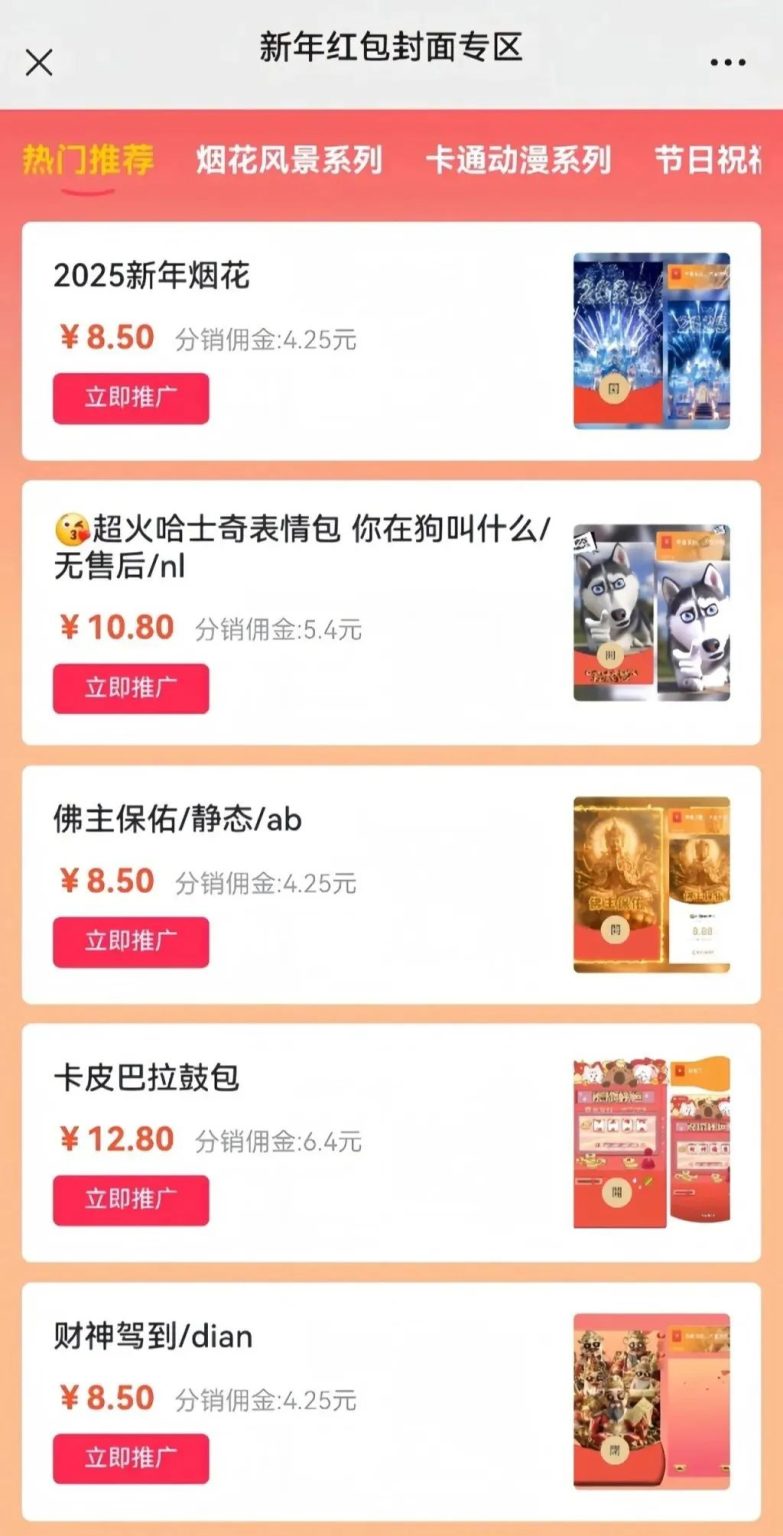Switch to the 卡通动漫系列 tab
This screenshot has width=783, height=1536.
pos(518,160)
